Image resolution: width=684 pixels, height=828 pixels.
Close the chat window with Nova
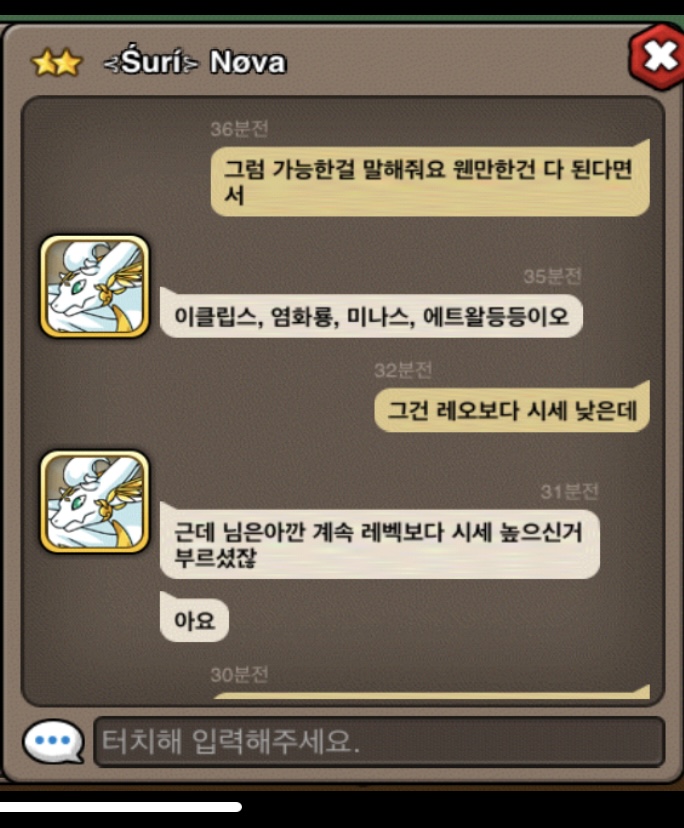[x=657, y=57]
